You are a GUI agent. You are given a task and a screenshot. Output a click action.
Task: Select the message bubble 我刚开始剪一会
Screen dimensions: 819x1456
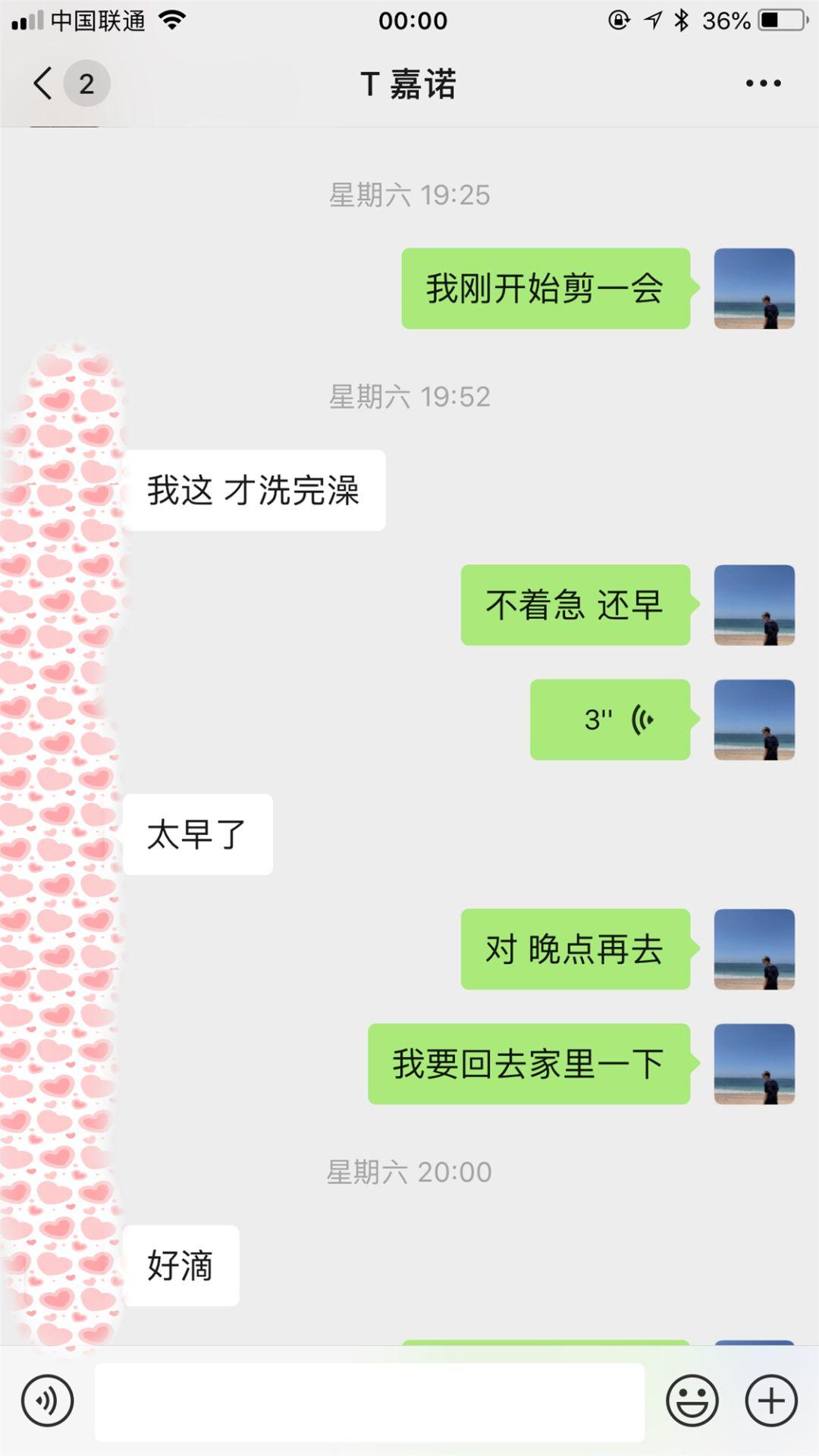(544, 288)
